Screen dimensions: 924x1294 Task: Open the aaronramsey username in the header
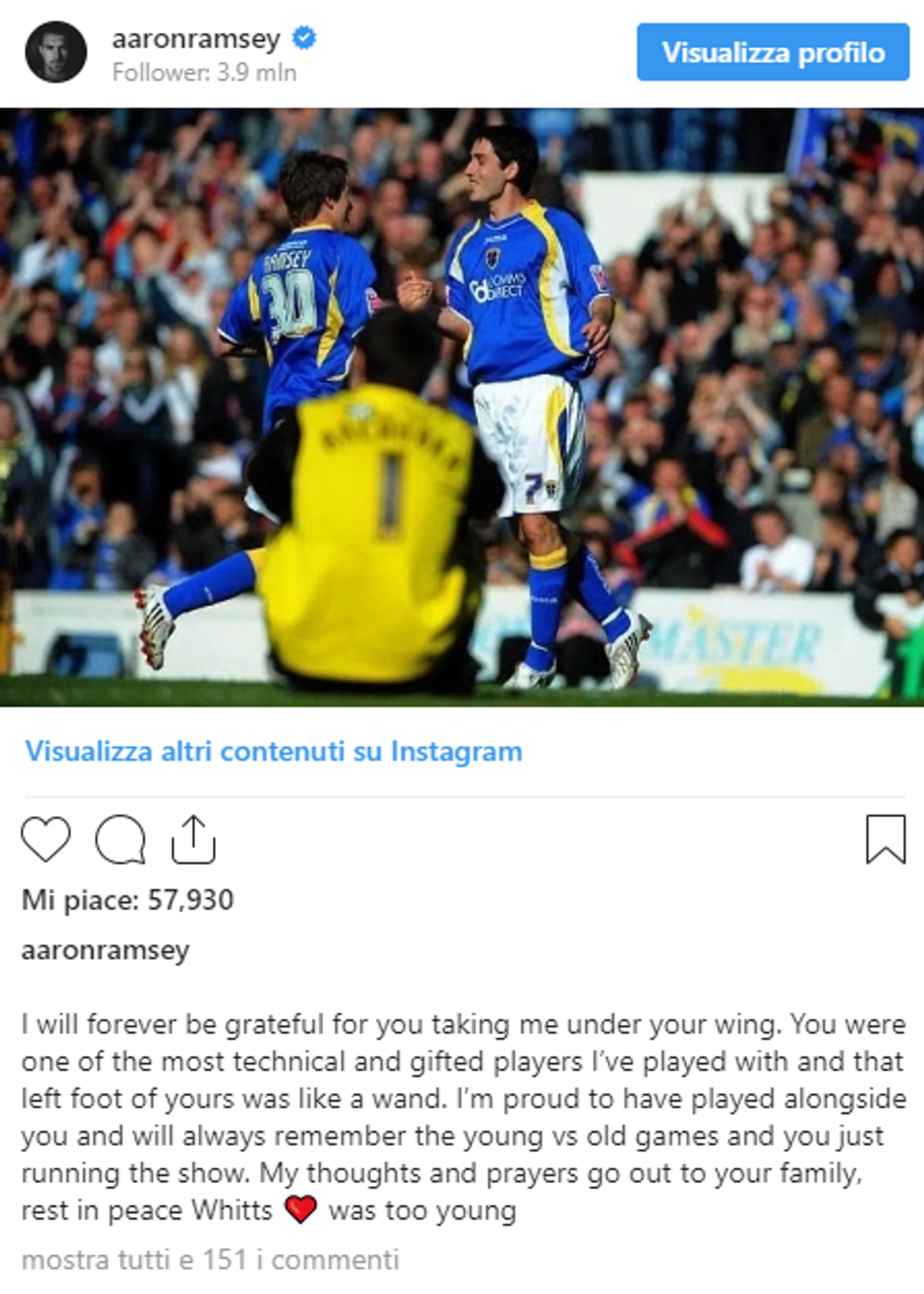click(x=196, y=39)
